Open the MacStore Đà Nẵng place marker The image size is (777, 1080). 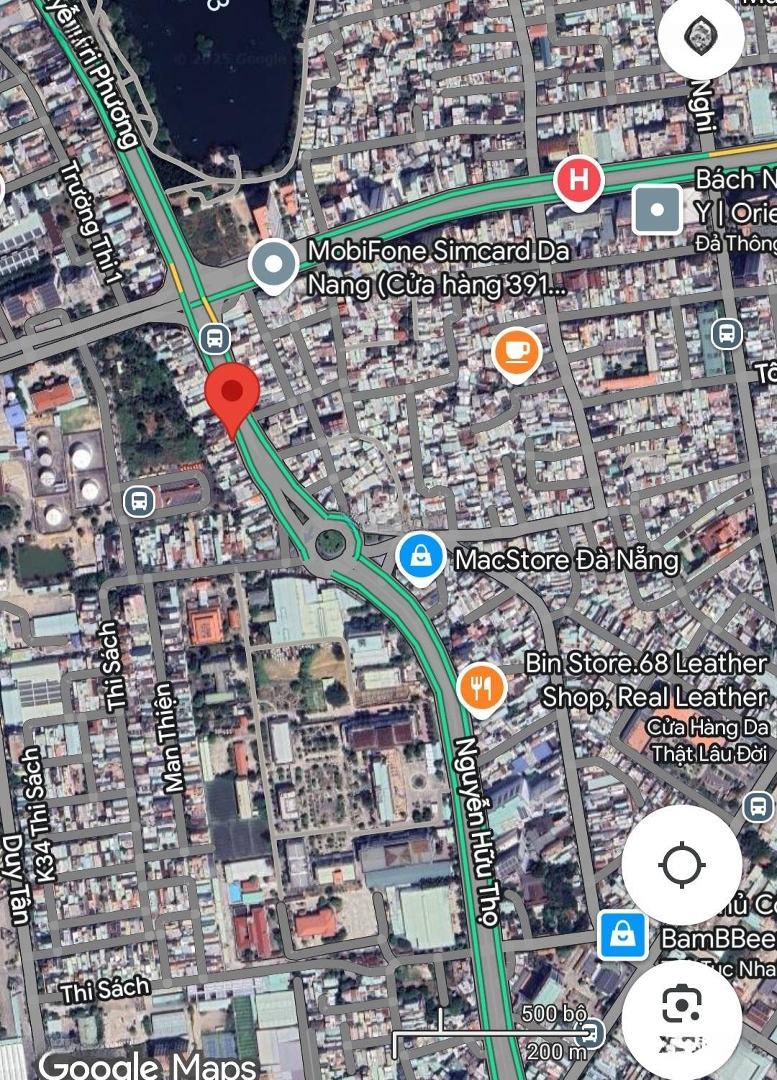coord(421,558)
